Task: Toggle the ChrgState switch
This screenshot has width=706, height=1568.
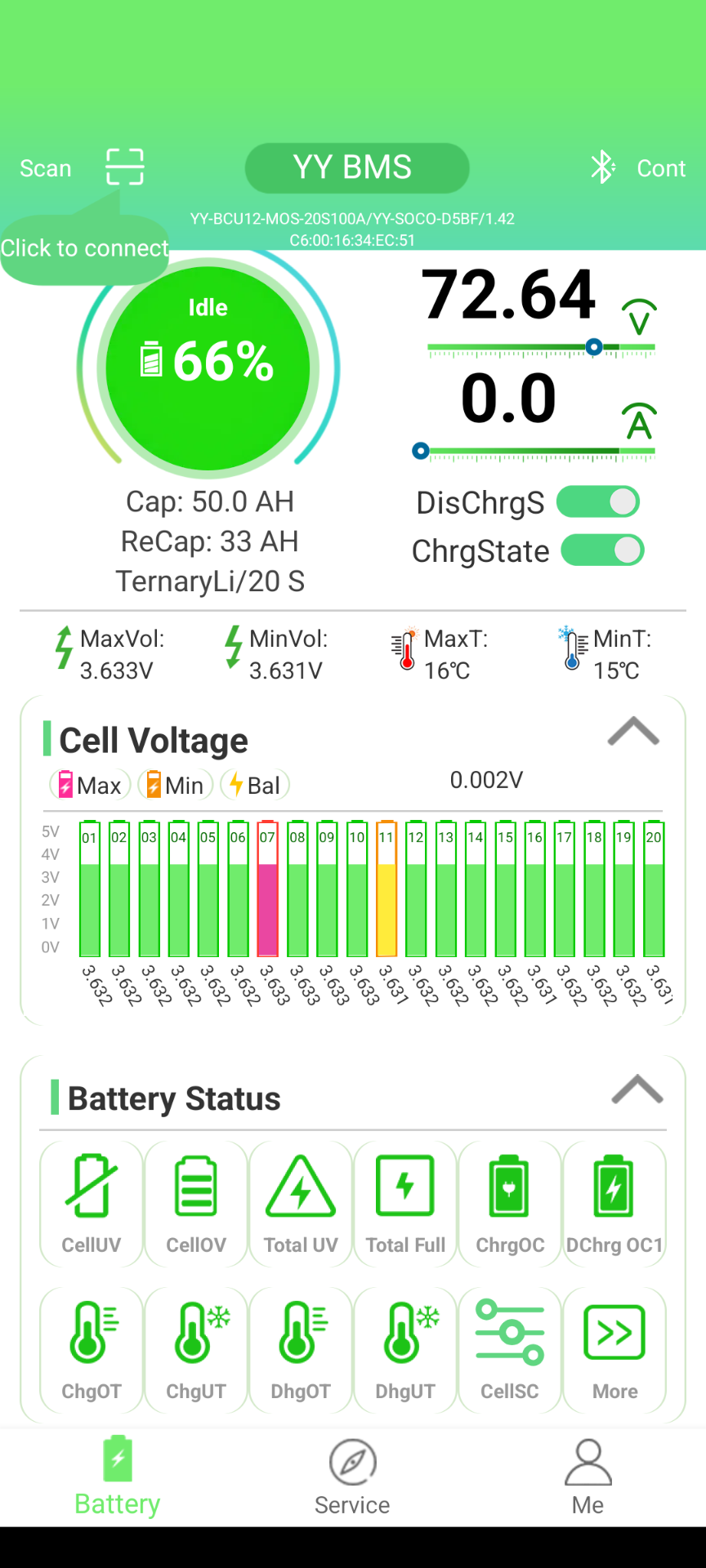Action: pos(602,550)
